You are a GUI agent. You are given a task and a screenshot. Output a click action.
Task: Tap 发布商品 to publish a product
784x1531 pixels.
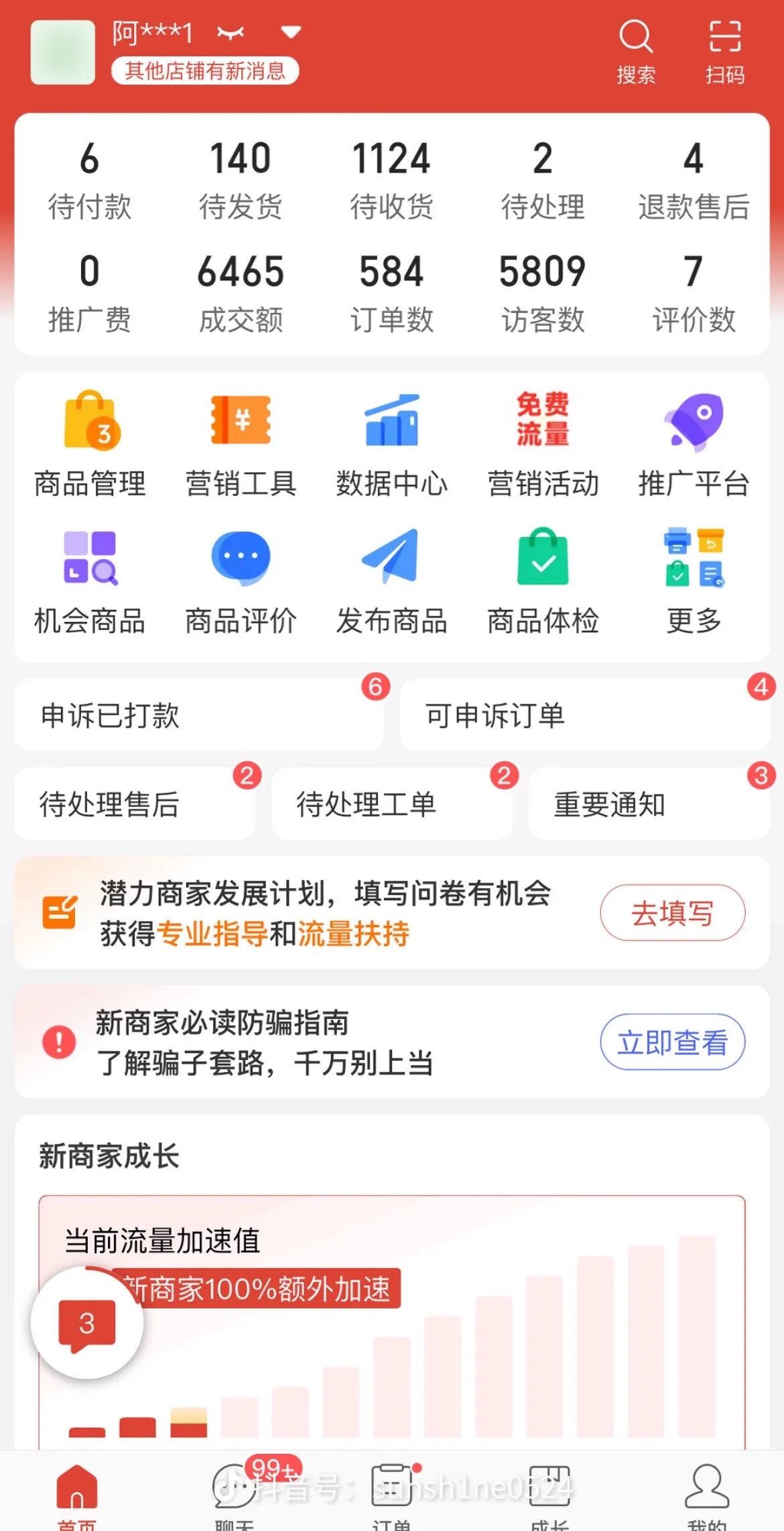coord(392,581)
